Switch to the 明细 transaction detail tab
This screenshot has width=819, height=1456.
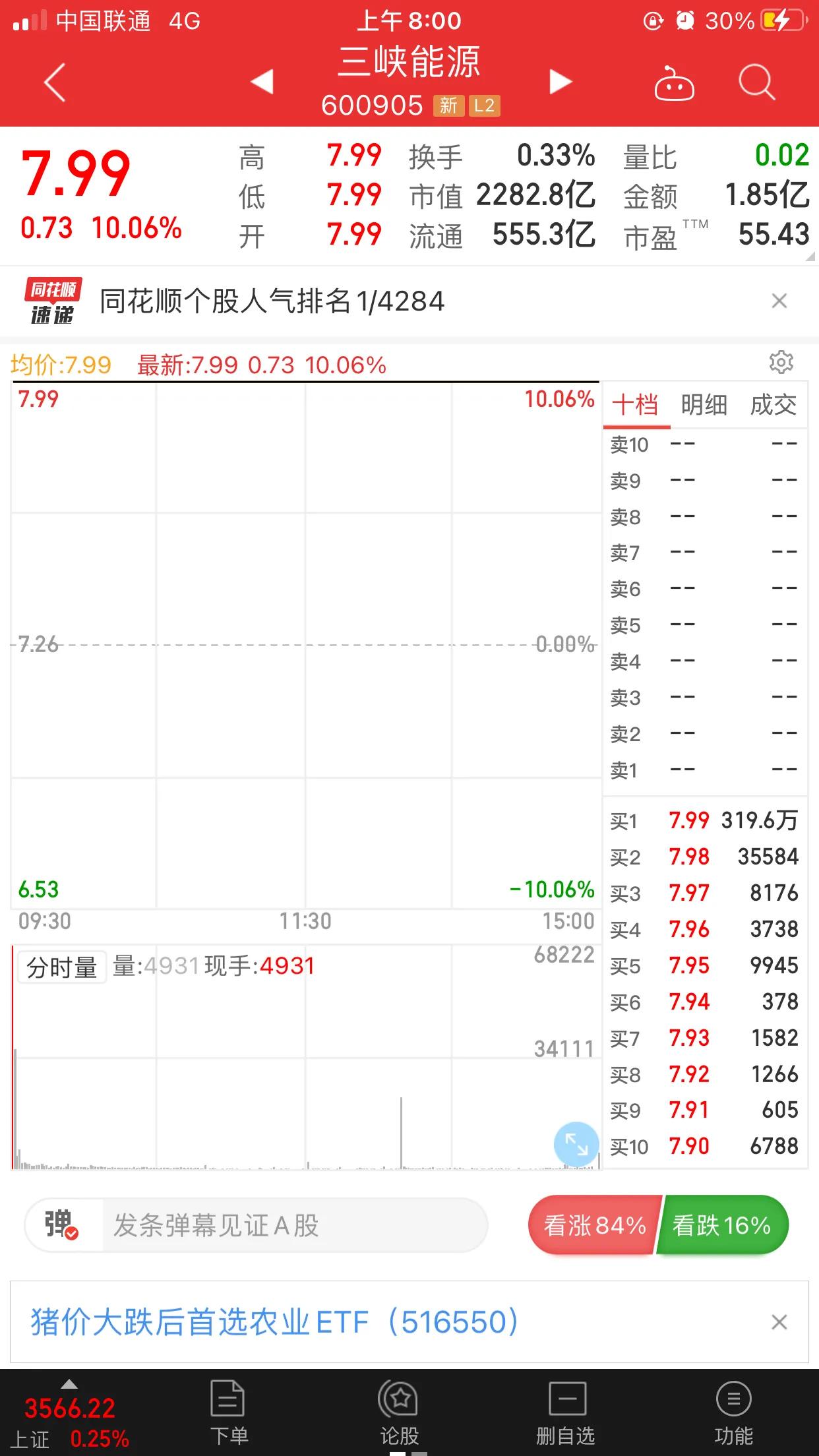(x=704, y=406)
